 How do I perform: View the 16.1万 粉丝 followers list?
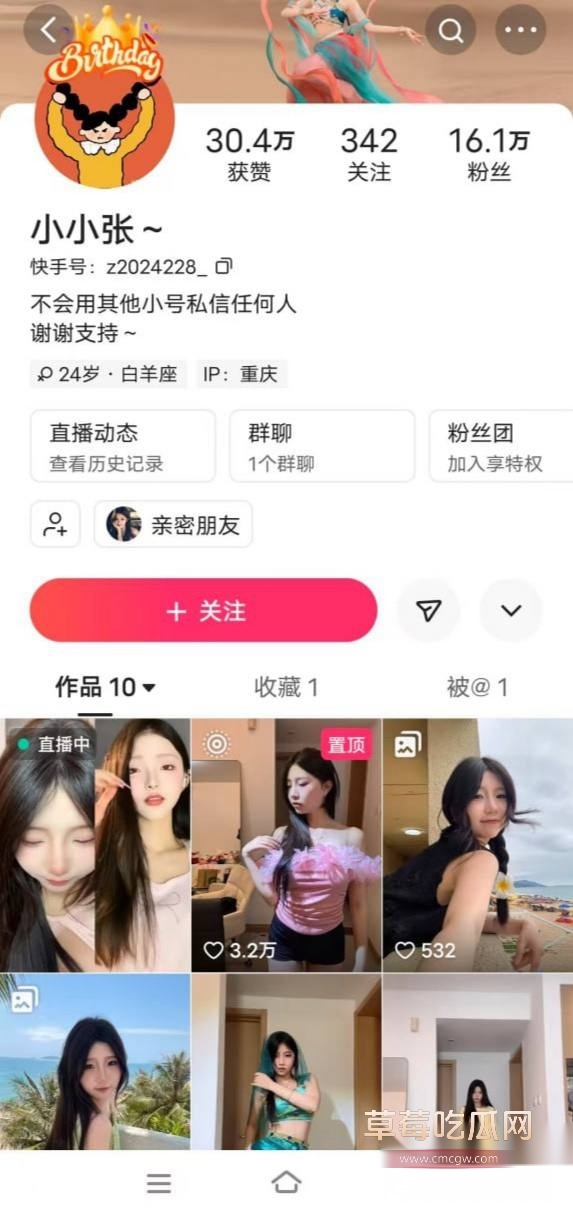click(489, 153)
